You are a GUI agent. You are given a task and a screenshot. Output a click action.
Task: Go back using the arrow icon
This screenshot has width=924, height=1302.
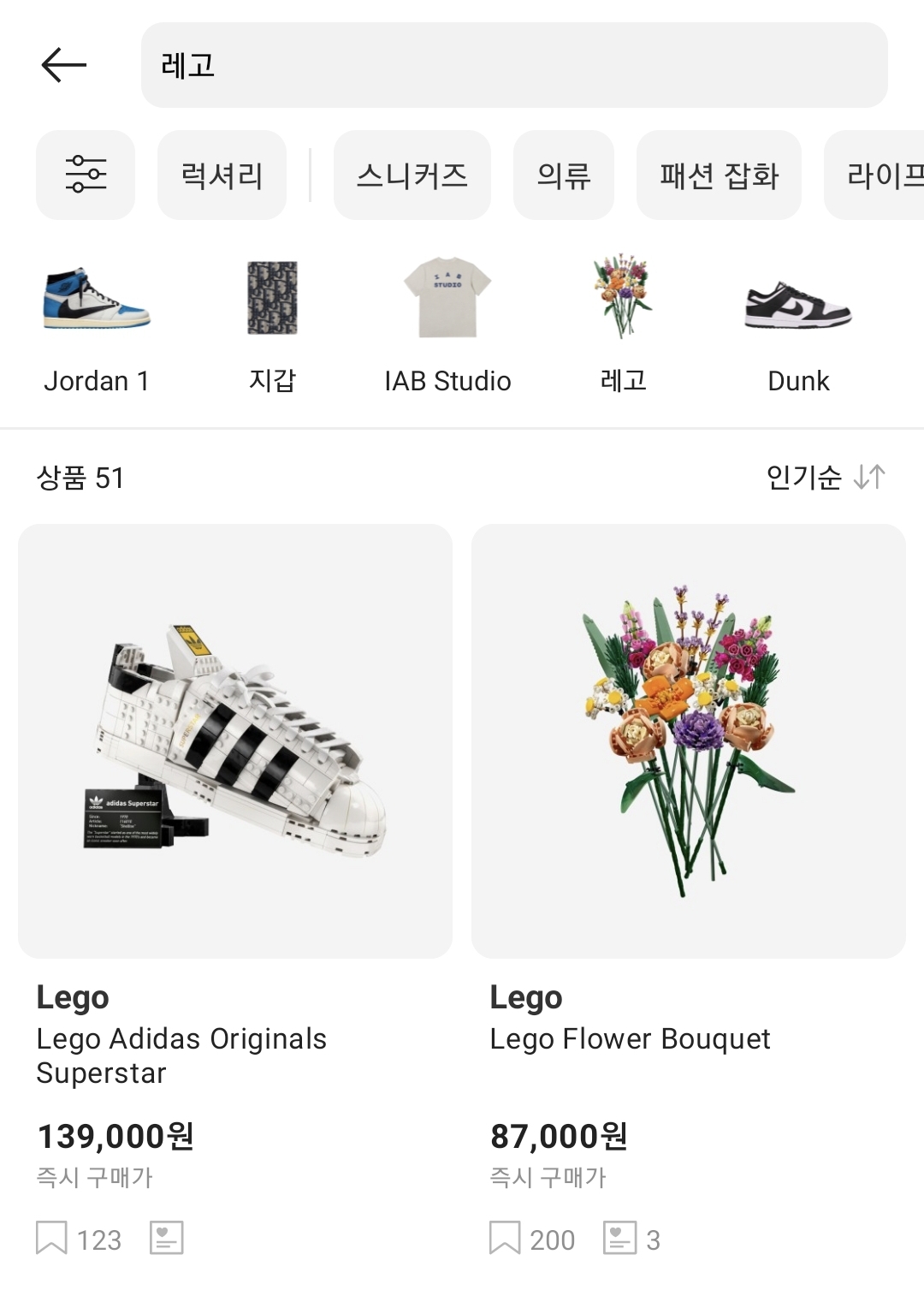[64, 65]
